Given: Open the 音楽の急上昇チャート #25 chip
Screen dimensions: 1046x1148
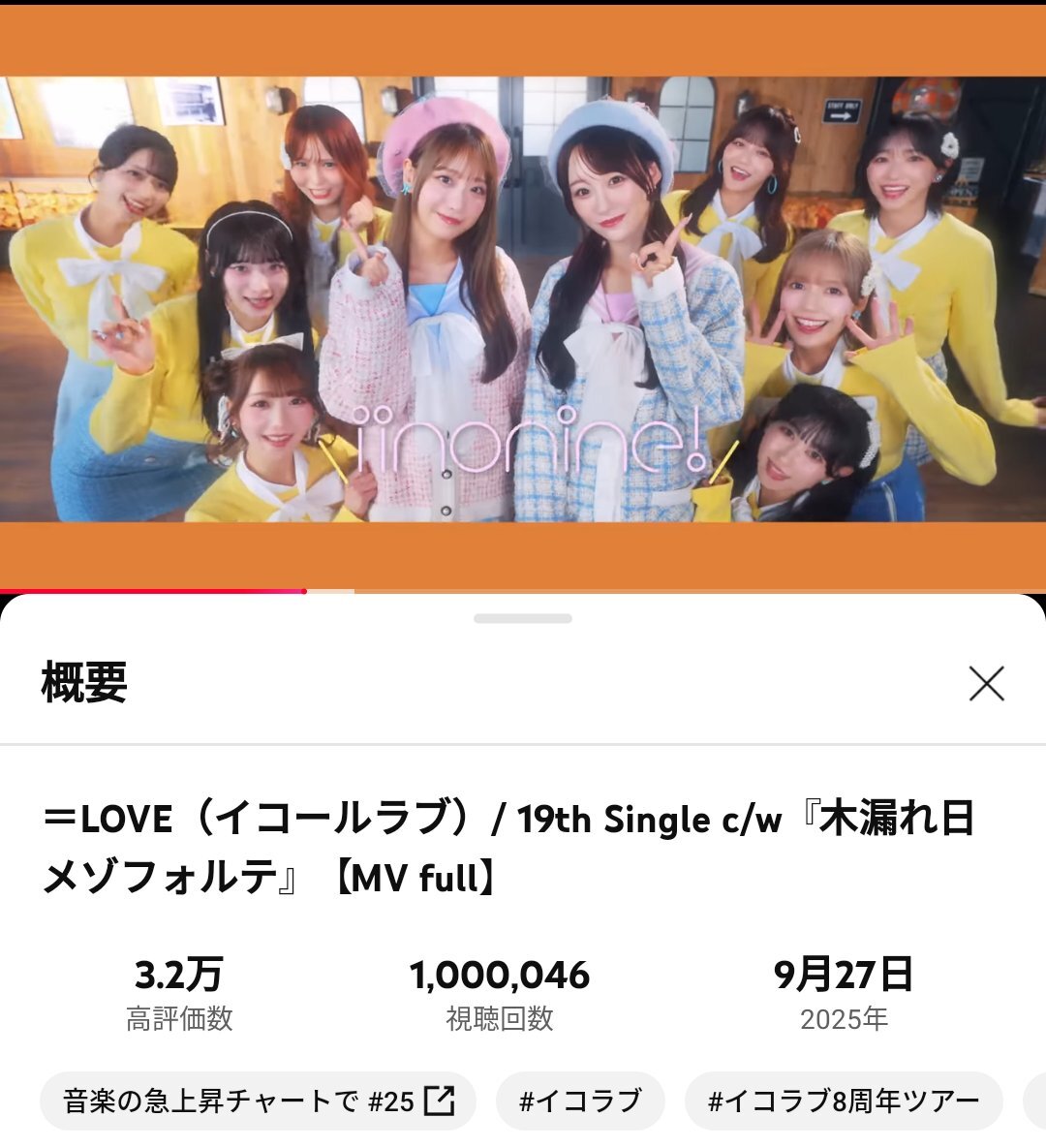Looking at the screenshot, I should coord(258,1101).
